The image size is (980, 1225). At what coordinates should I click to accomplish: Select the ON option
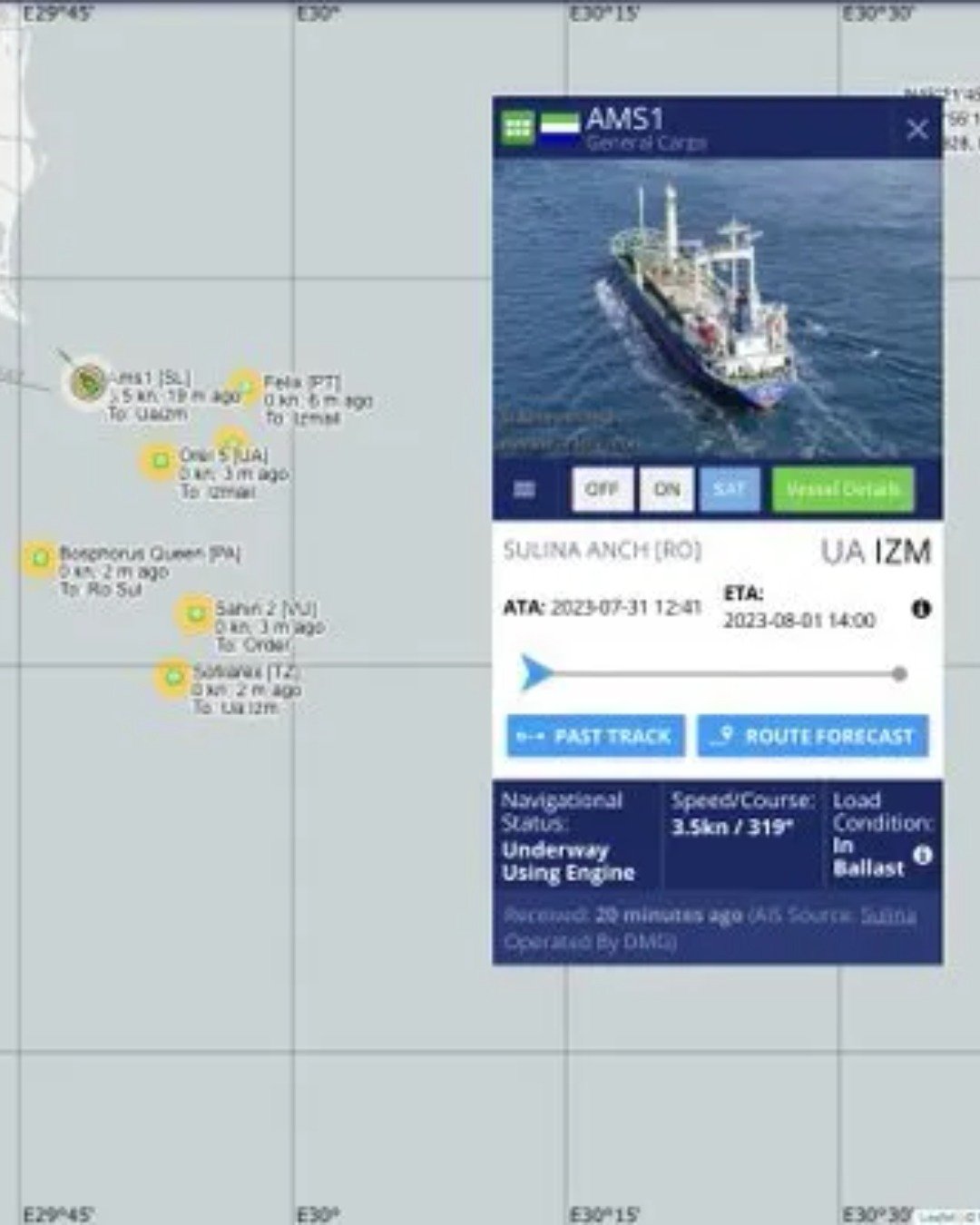(666, 489)
